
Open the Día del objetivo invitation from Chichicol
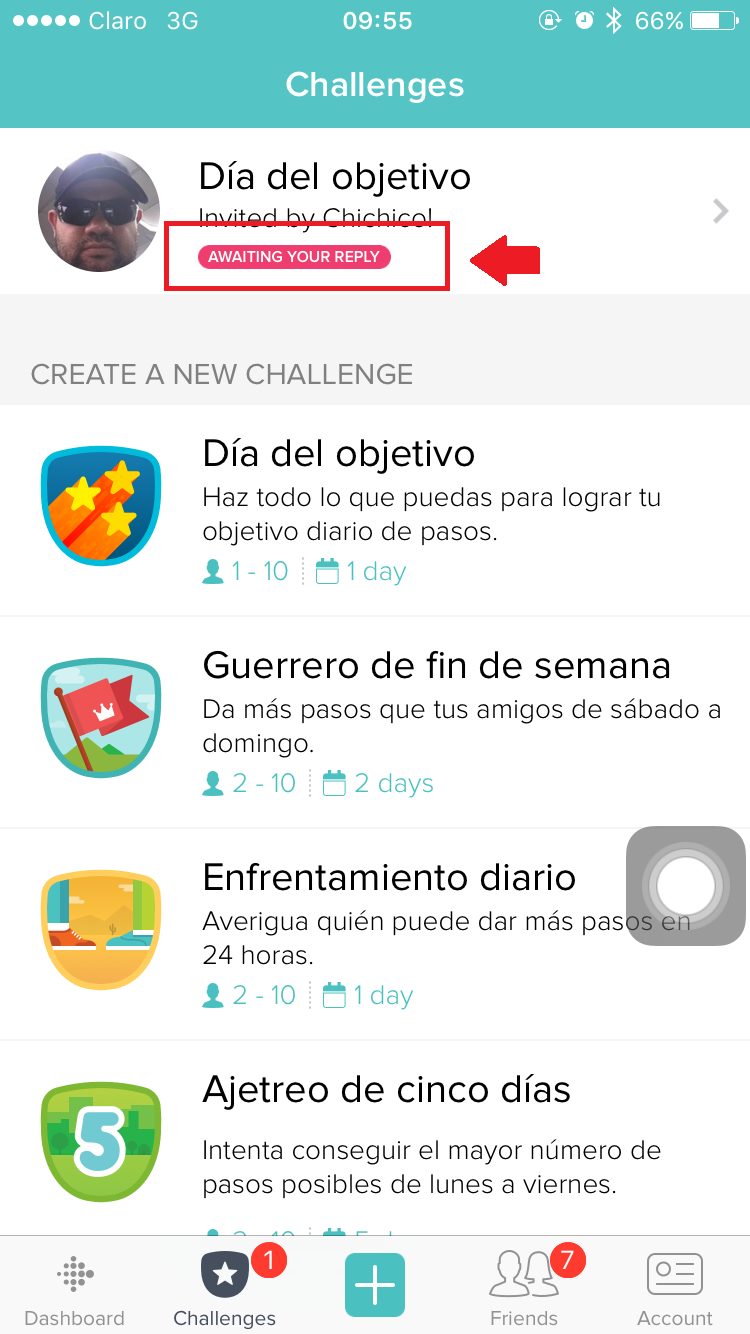coord(375,211)
